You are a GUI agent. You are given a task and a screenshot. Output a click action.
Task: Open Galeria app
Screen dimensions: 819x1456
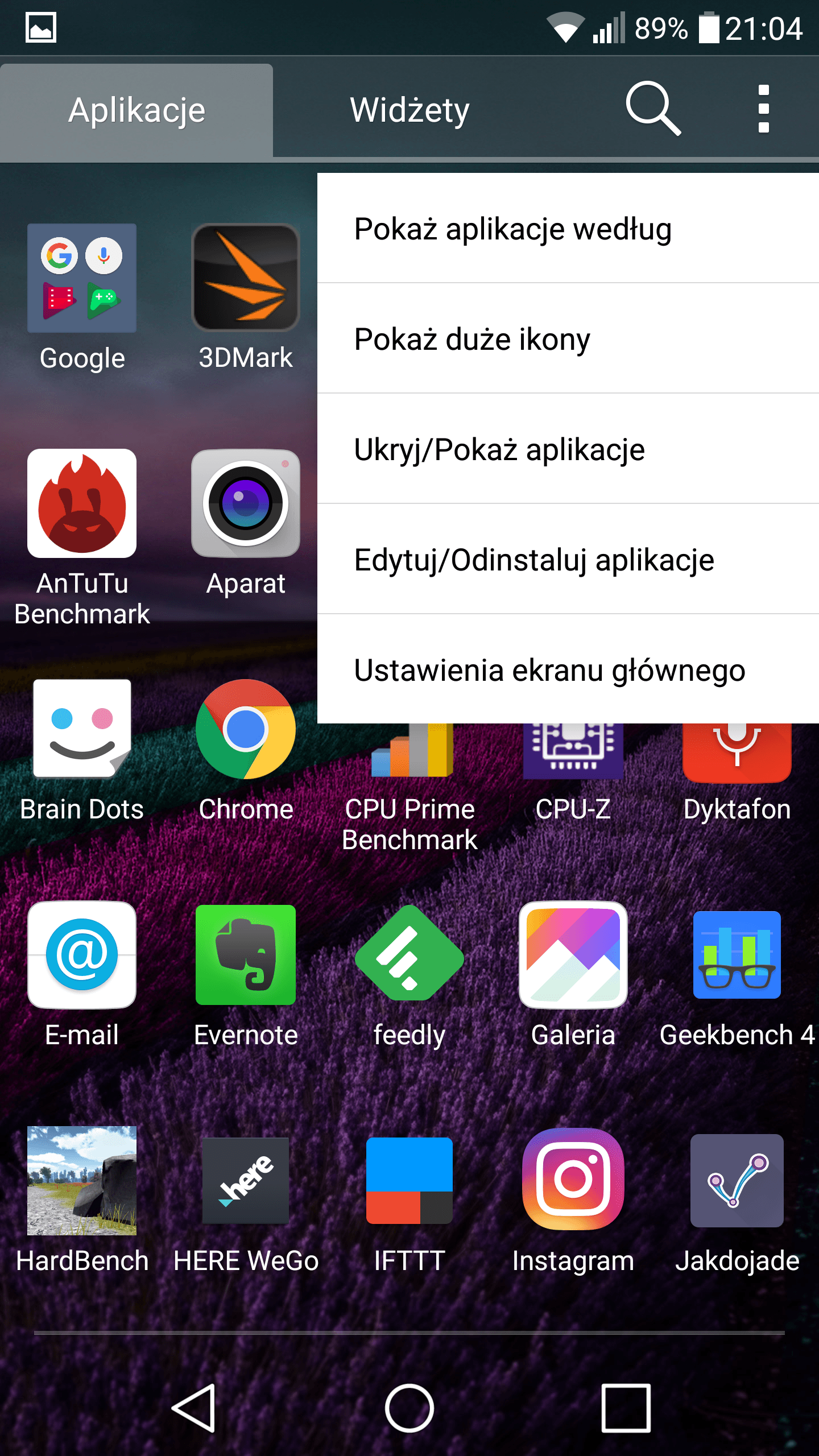click(x=573, y=975)
